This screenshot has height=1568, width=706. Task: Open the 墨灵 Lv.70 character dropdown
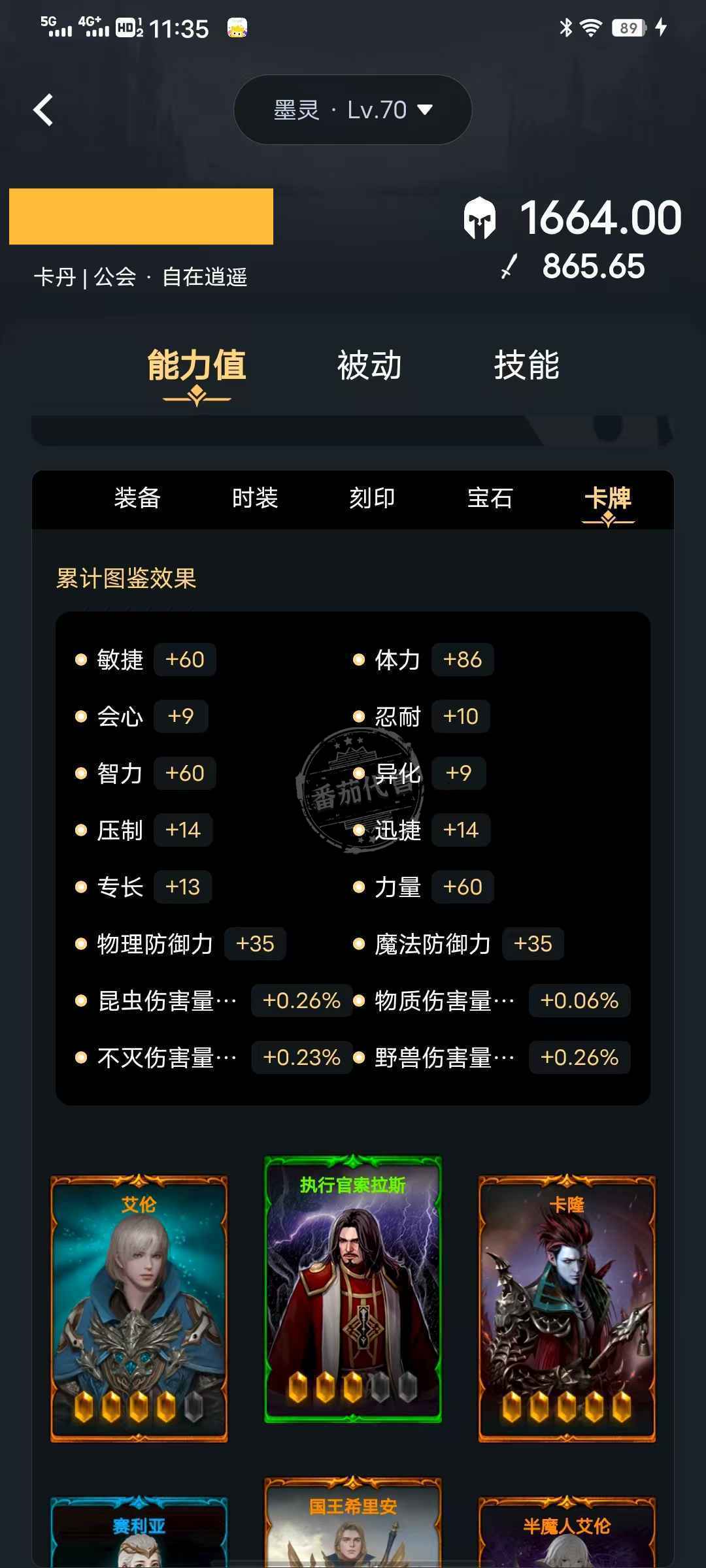click(353, 110)
